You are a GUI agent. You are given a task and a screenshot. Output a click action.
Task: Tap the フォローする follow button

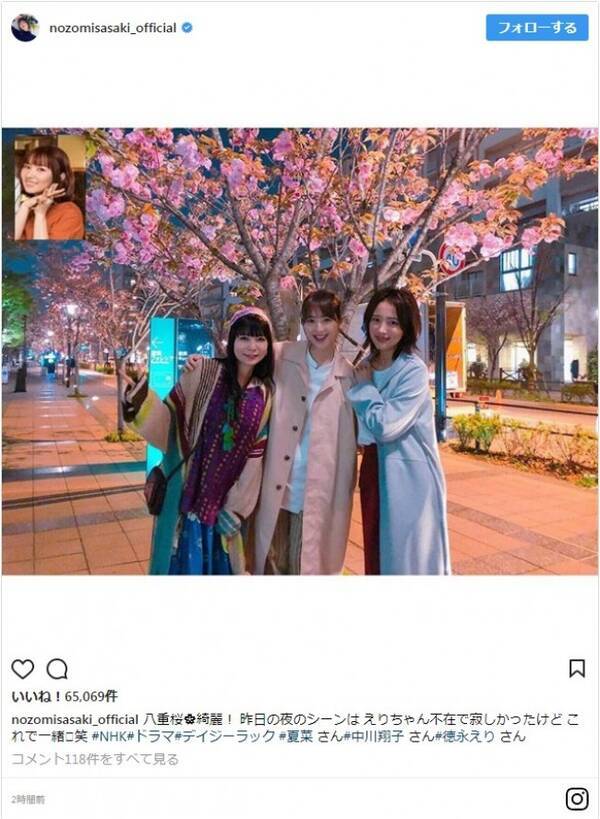tap(536, 27)
